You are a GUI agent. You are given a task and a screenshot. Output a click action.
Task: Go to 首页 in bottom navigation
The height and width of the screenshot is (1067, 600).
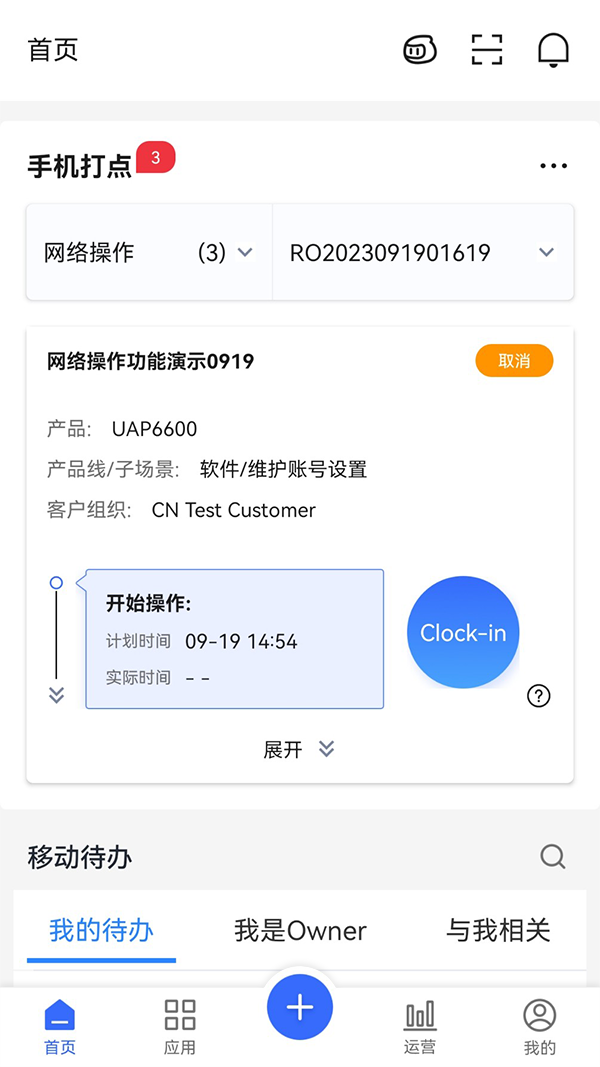(x=60, y=1027)
